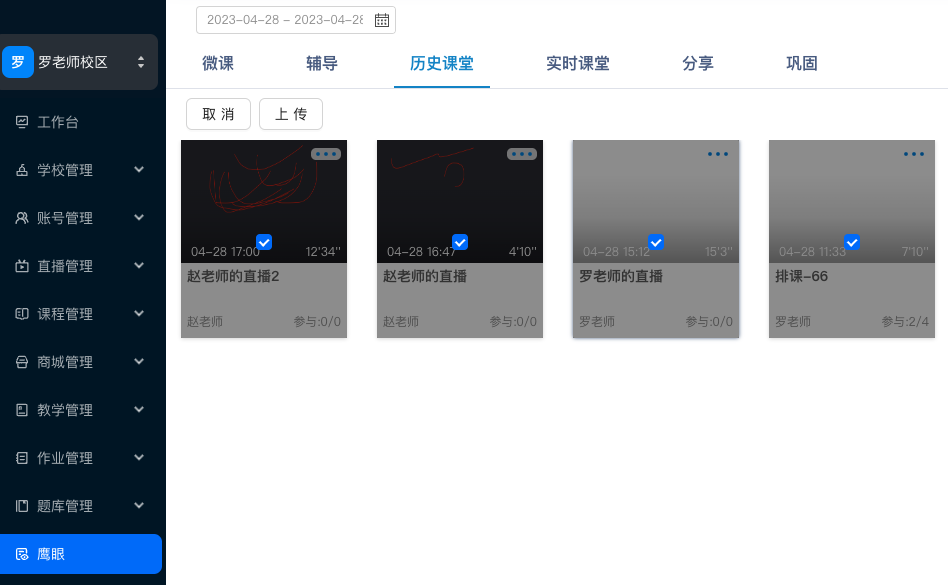Tap the 取消 button
This screenshot has height=585, width=948.
[218, 114]
